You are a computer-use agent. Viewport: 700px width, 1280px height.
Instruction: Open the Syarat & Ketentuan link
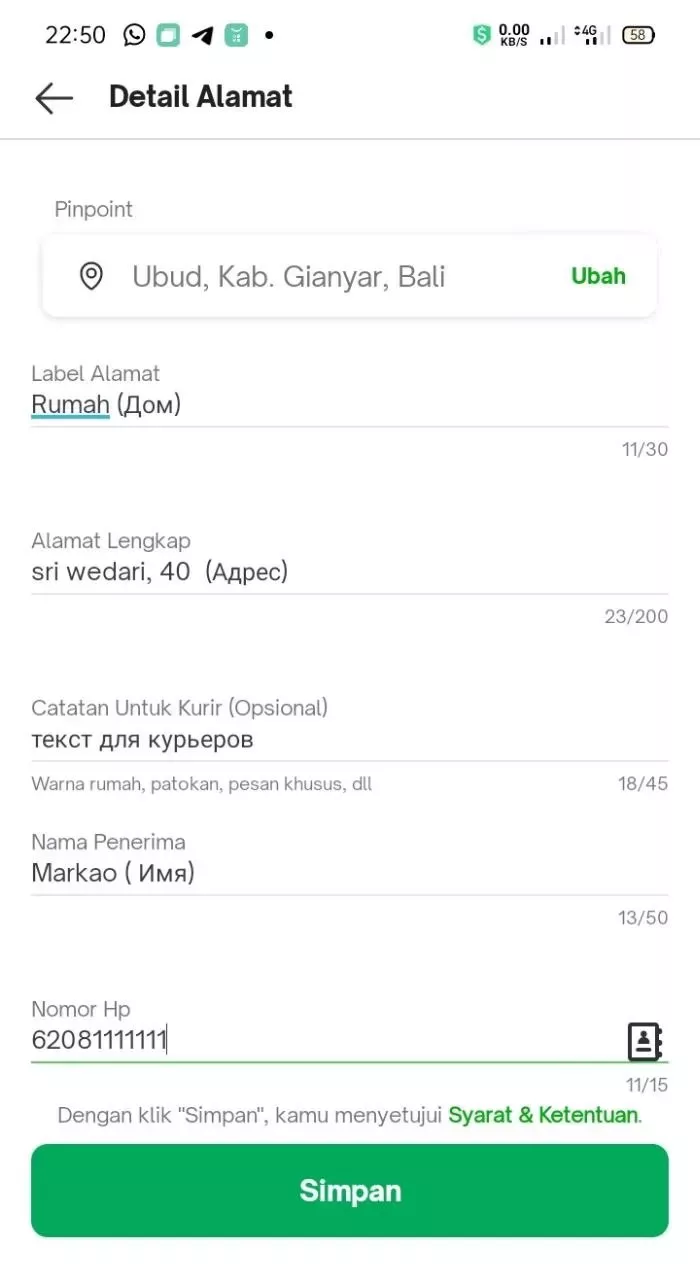[x=543, y=1115]
